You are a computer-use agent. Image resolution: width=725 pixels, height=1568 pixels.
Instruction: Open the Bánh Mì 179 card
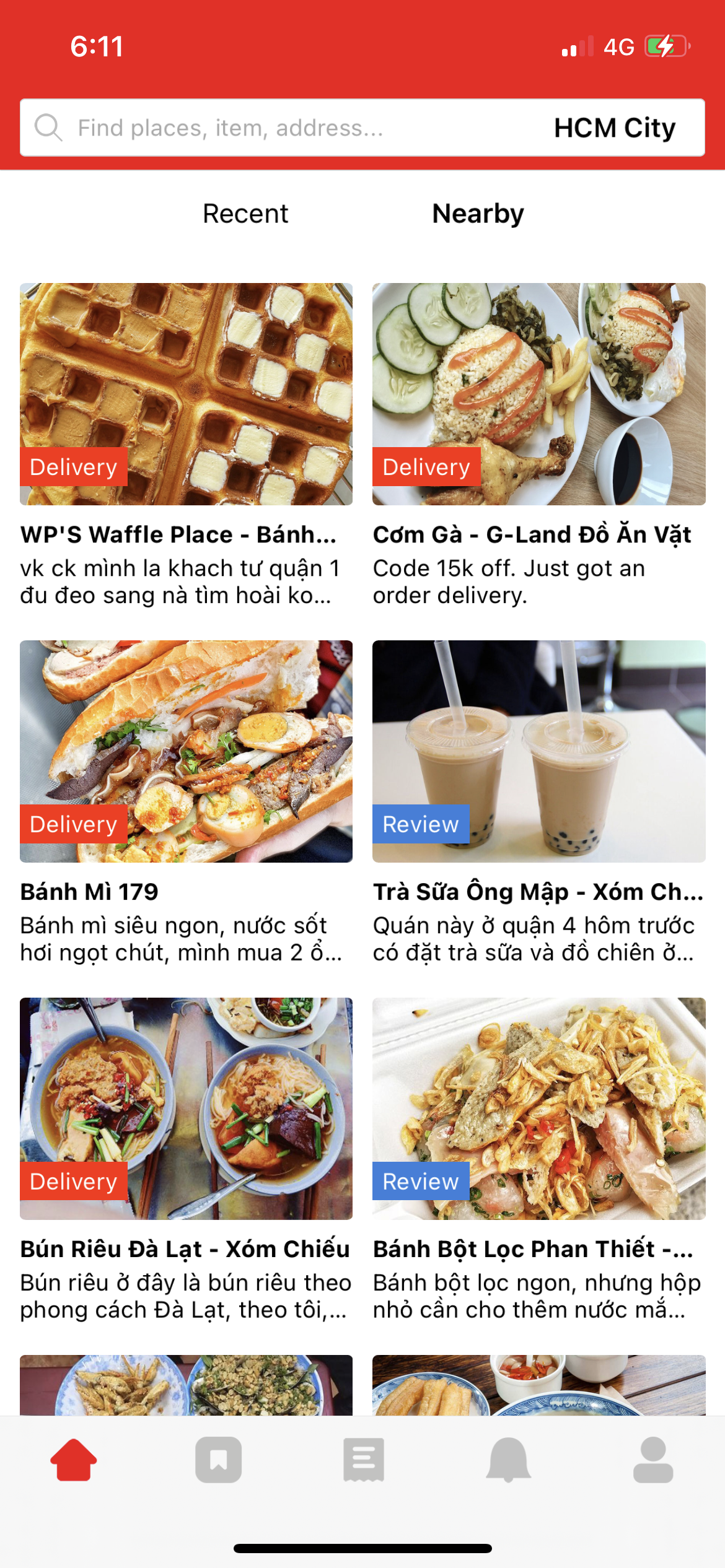tap(186, 751)
